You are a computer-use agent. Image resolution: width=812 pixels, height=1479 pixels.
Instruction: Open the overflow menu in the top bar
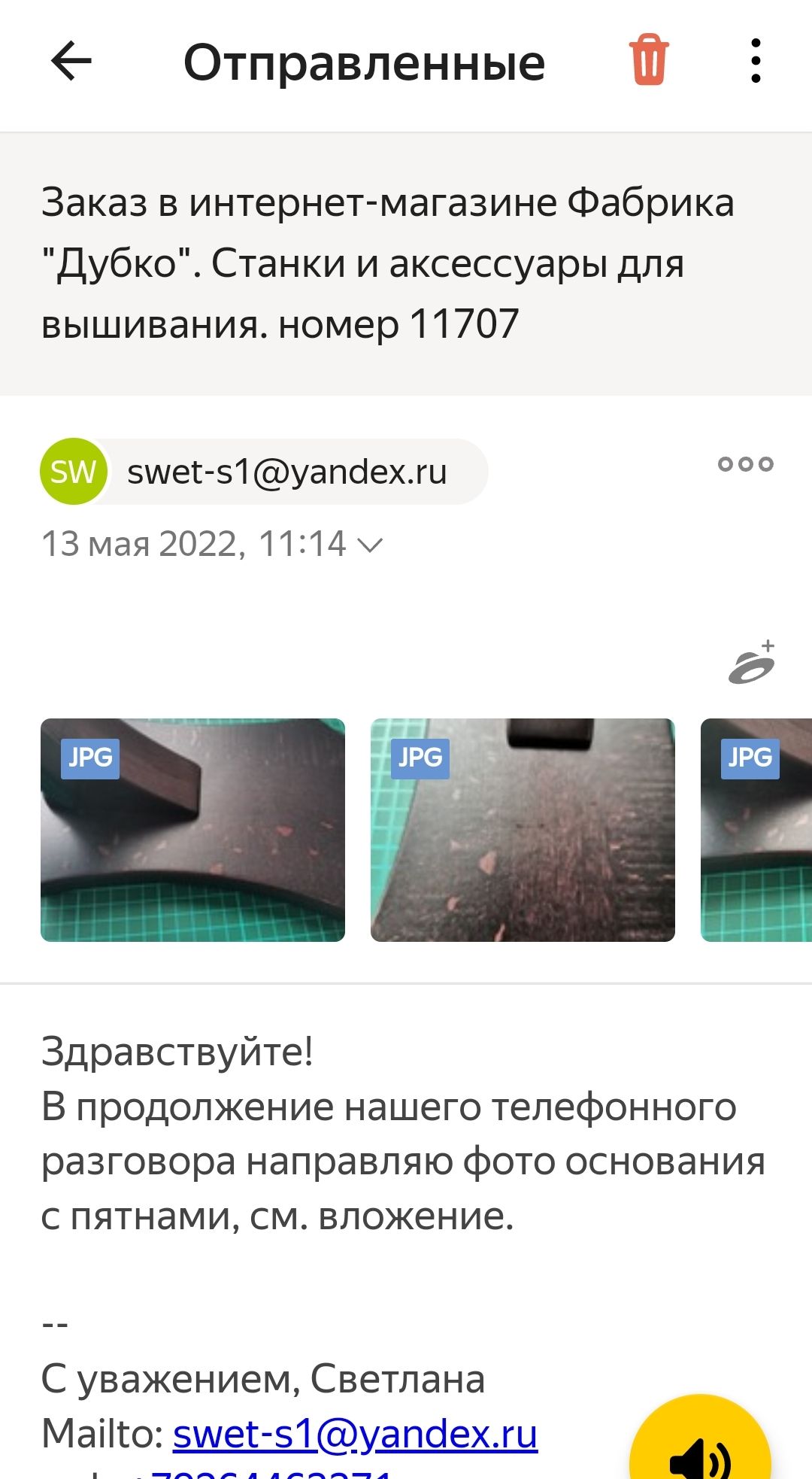click(x=756, y=61)
